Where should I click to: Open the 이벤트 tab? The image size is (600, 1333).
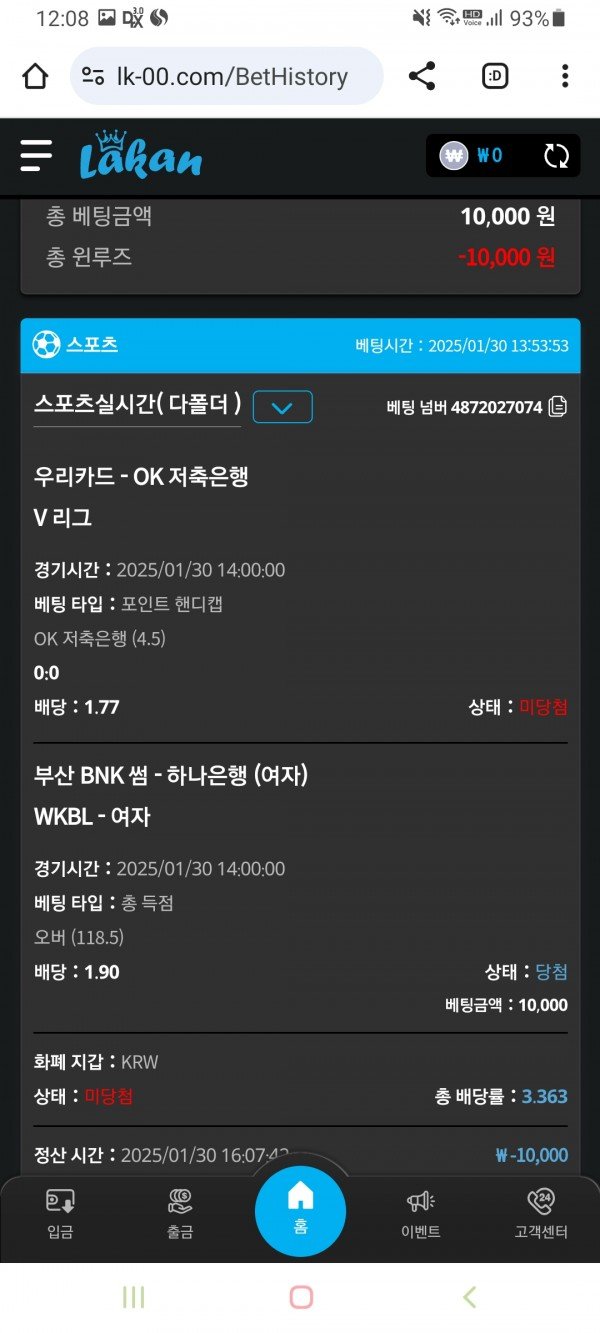(421, 1212)
